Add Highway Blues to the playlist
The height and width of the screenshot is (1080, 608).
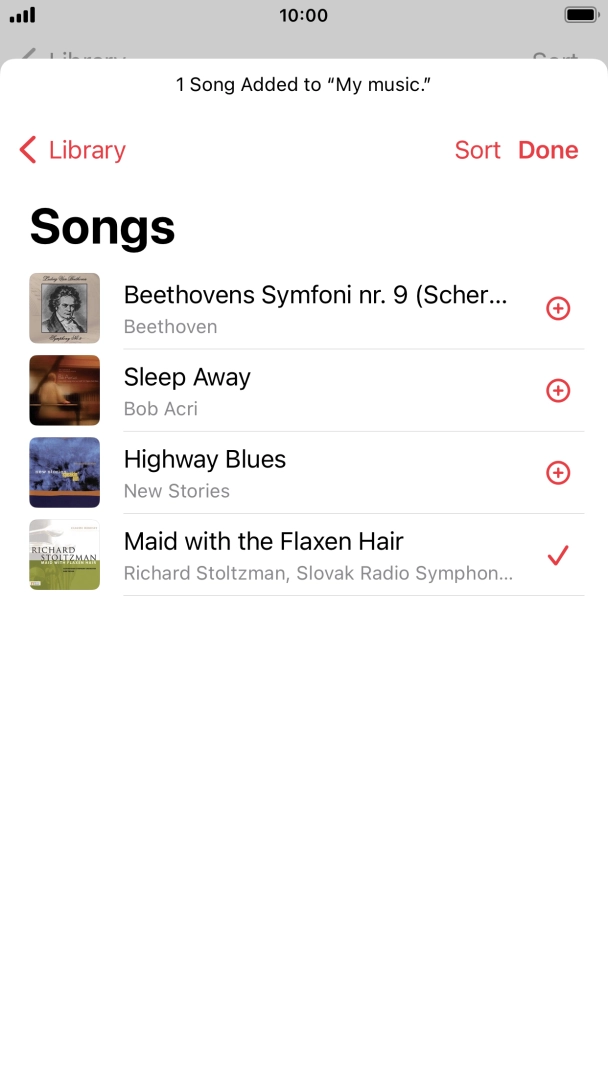(558, 473)
